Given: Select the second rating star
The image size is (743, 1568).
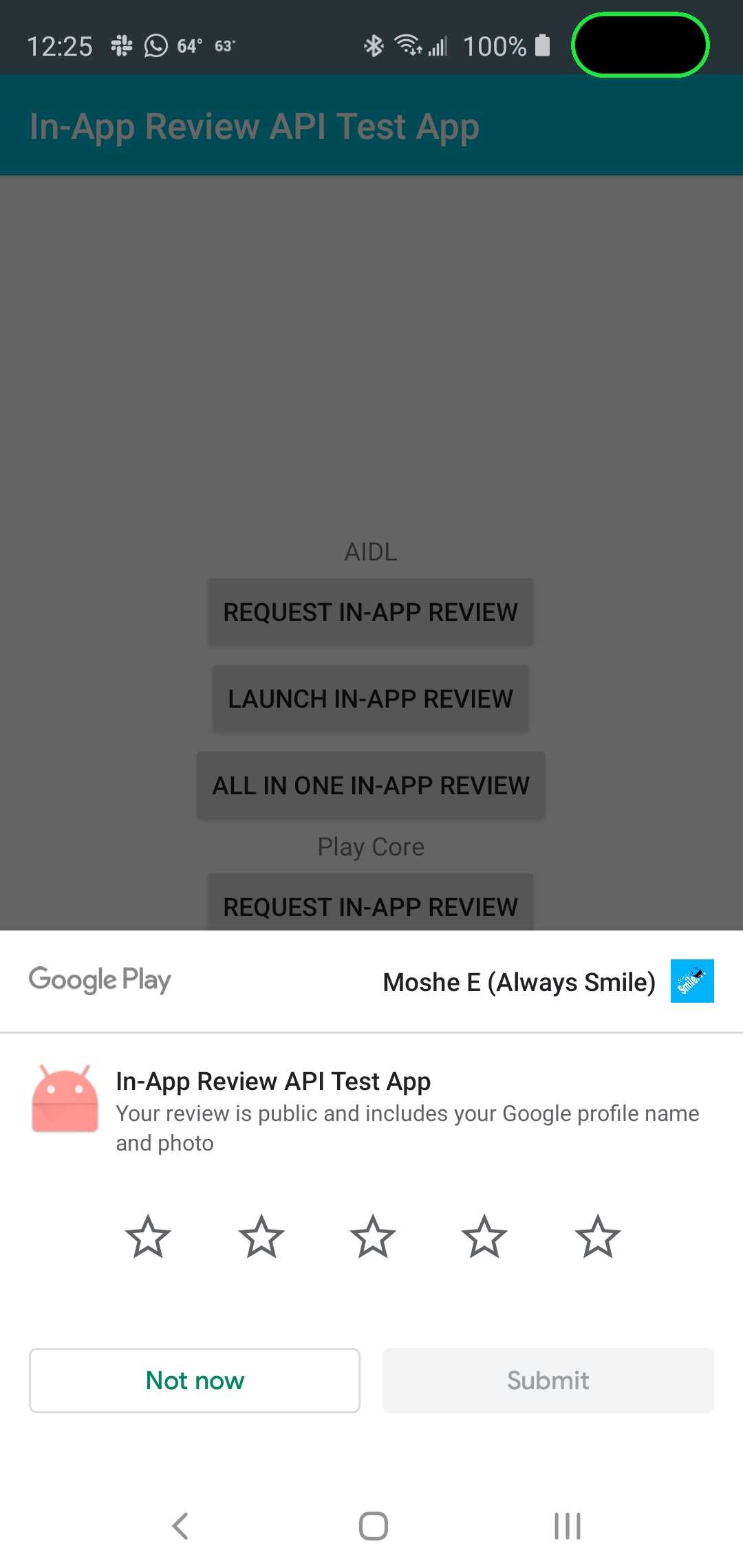Looking at the screenshot, I should coord(261,1237).
